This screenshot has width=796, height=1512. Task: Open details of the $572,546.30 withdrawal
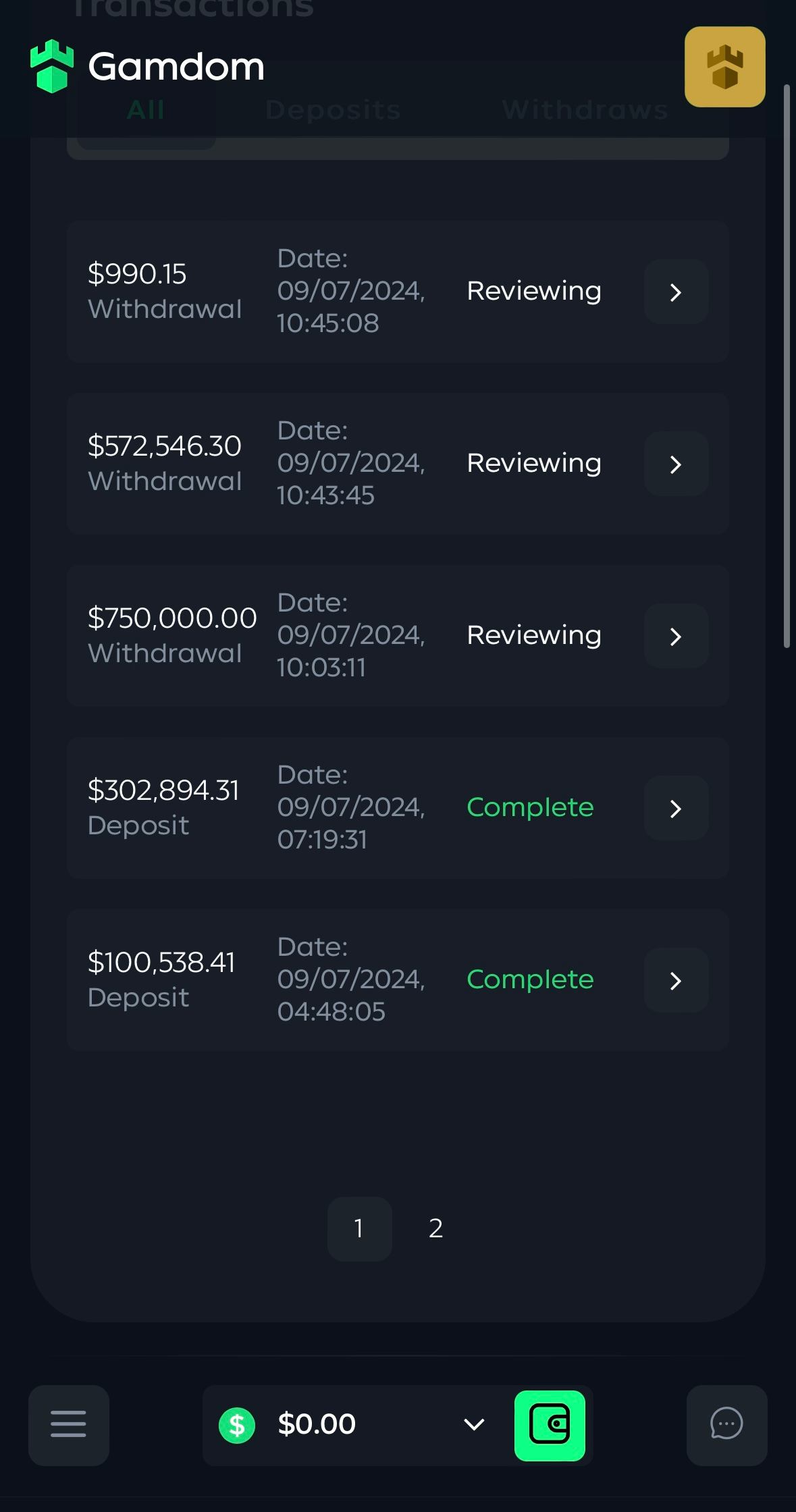point(676,464)
